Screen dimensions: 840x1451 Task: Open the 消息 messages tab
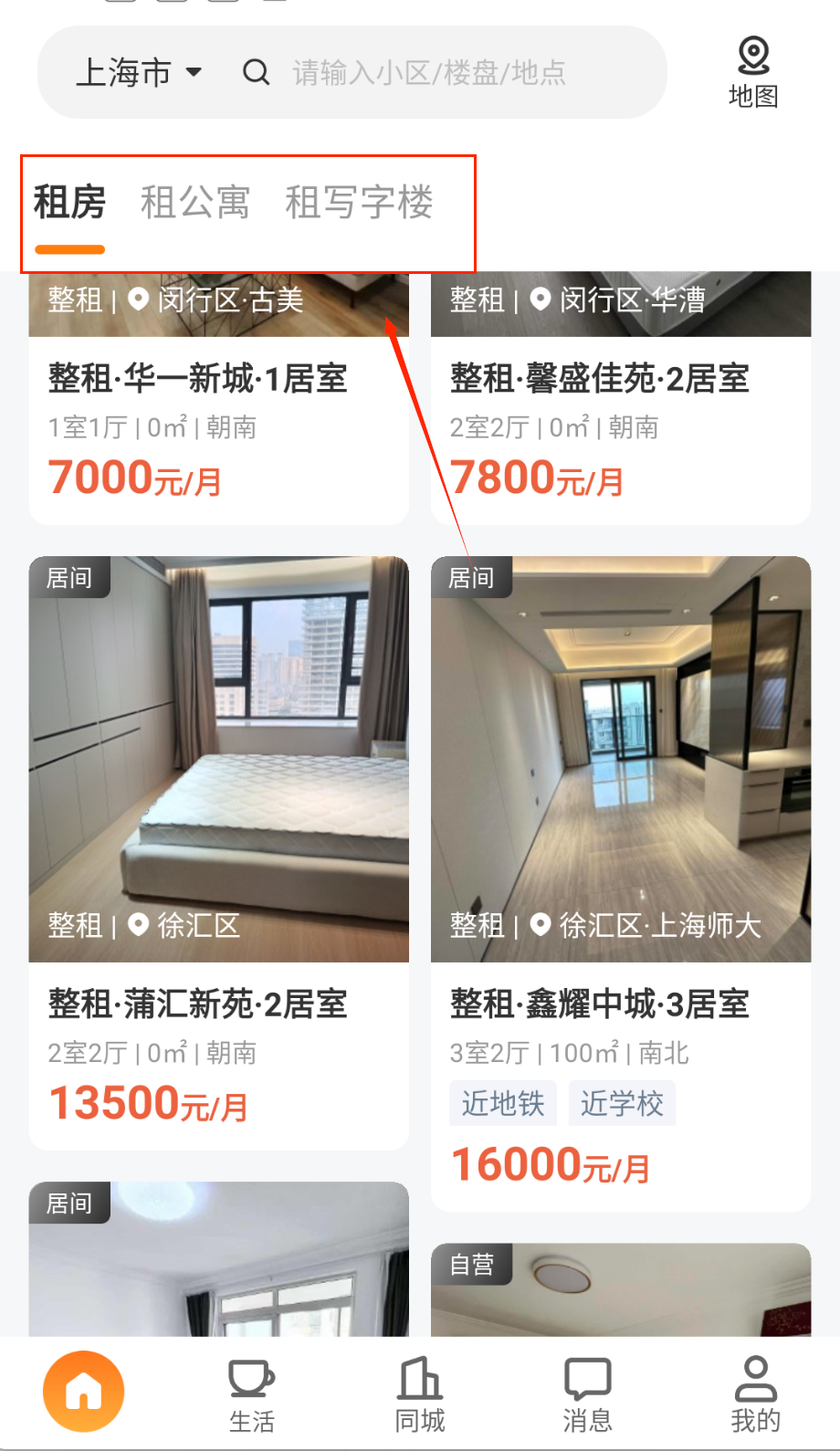(x=587, y=1393)
